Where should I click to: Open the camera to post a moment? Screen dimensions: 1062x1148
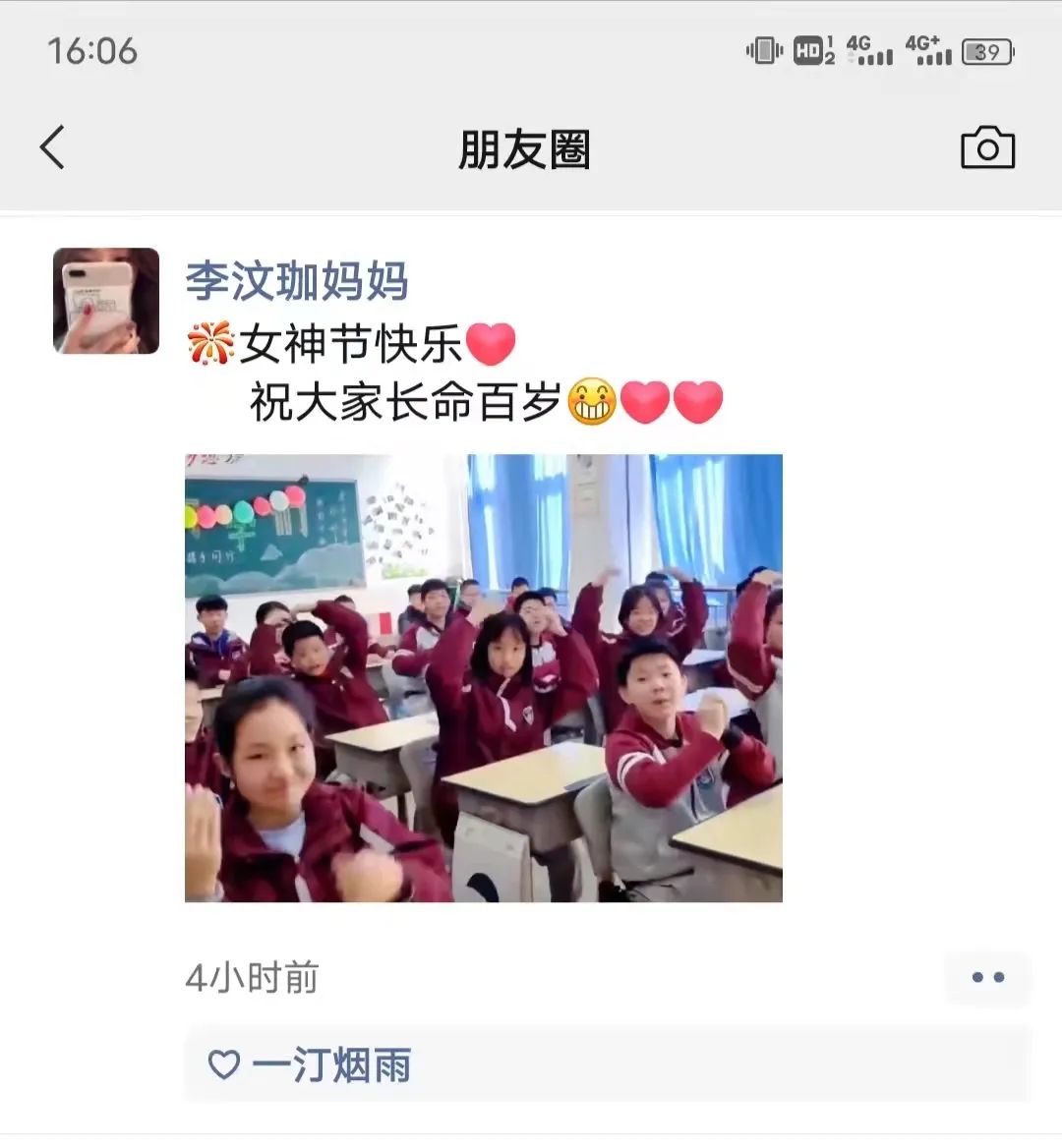[986, 148]
